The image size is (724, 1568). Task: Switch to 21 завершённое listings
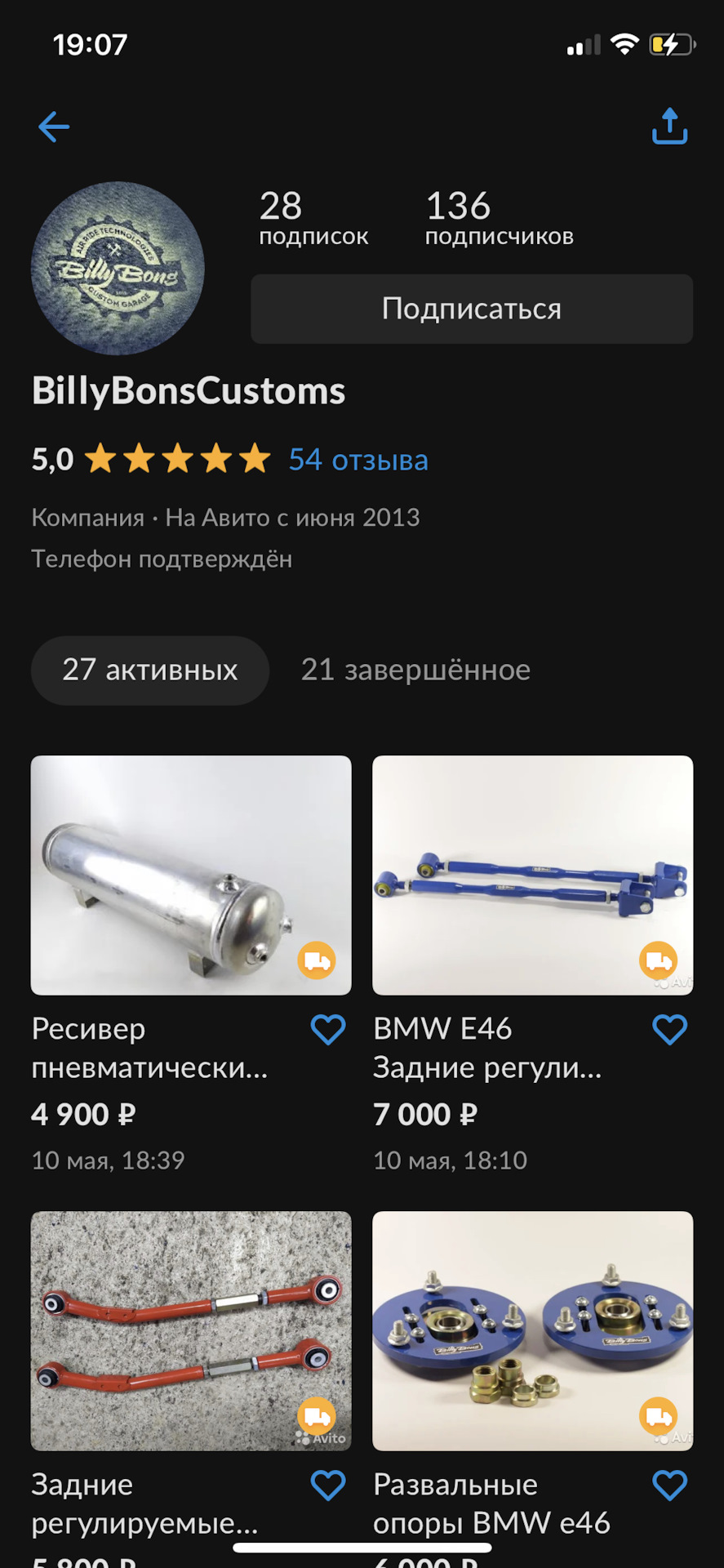pos(415,670)
